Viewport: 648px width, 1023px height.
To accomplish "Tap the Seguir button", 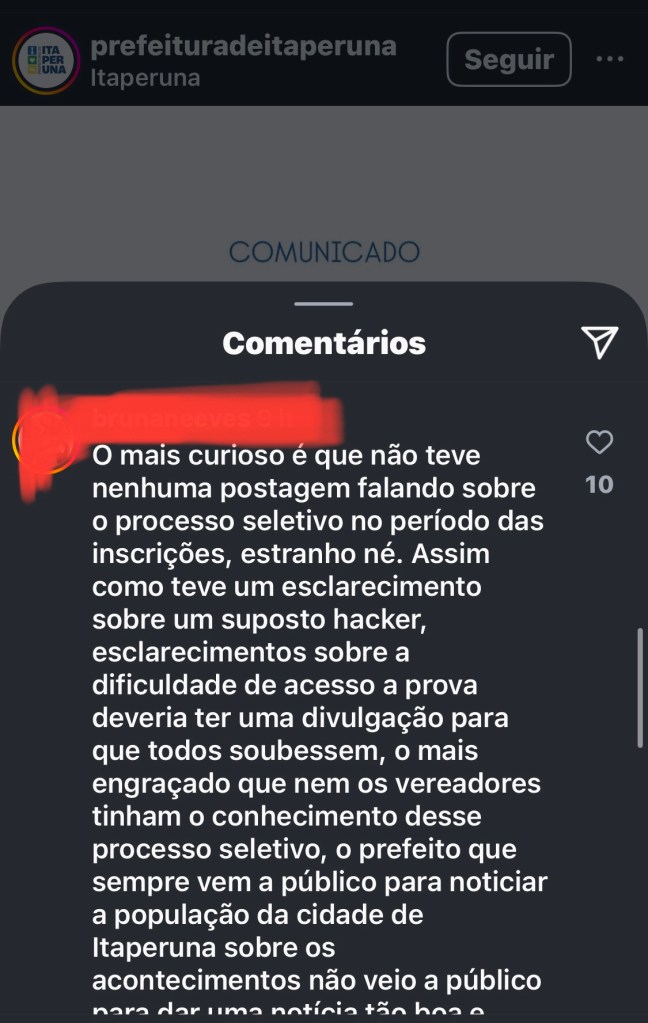I will click(x=508, y=59).
